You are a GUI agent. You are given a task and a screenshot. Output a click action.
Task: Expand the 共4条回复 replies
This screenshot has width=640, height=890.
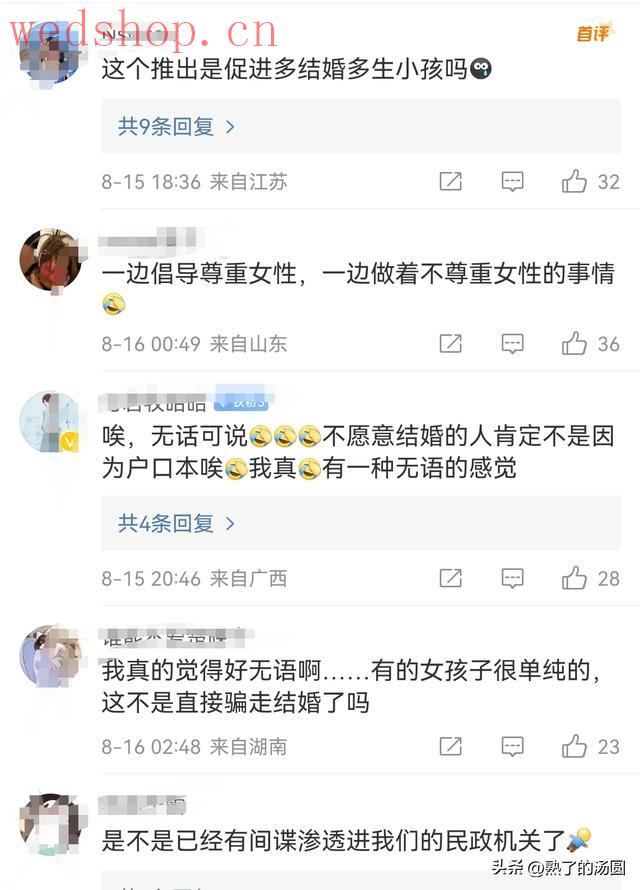point(176,523)
